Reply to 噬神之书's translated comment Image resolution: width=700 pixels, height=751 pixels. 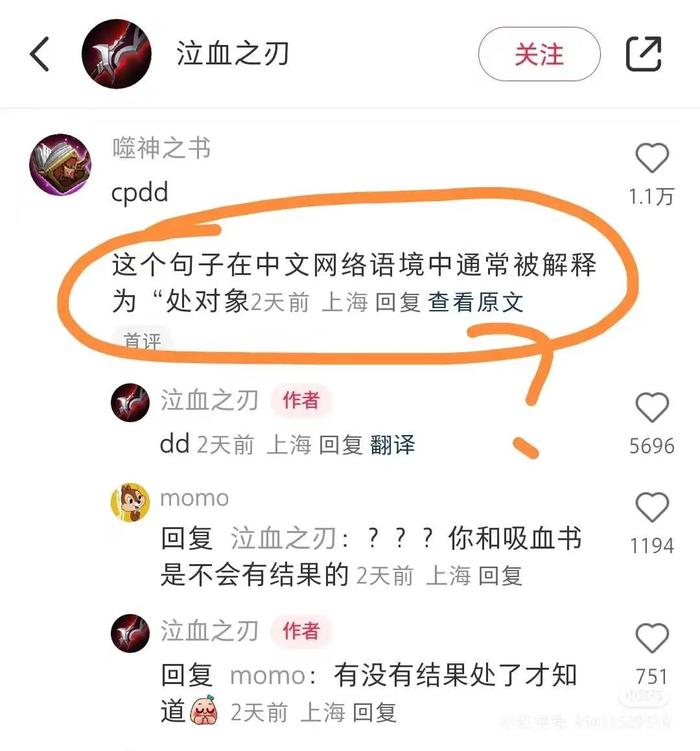(x=397, y=303)
